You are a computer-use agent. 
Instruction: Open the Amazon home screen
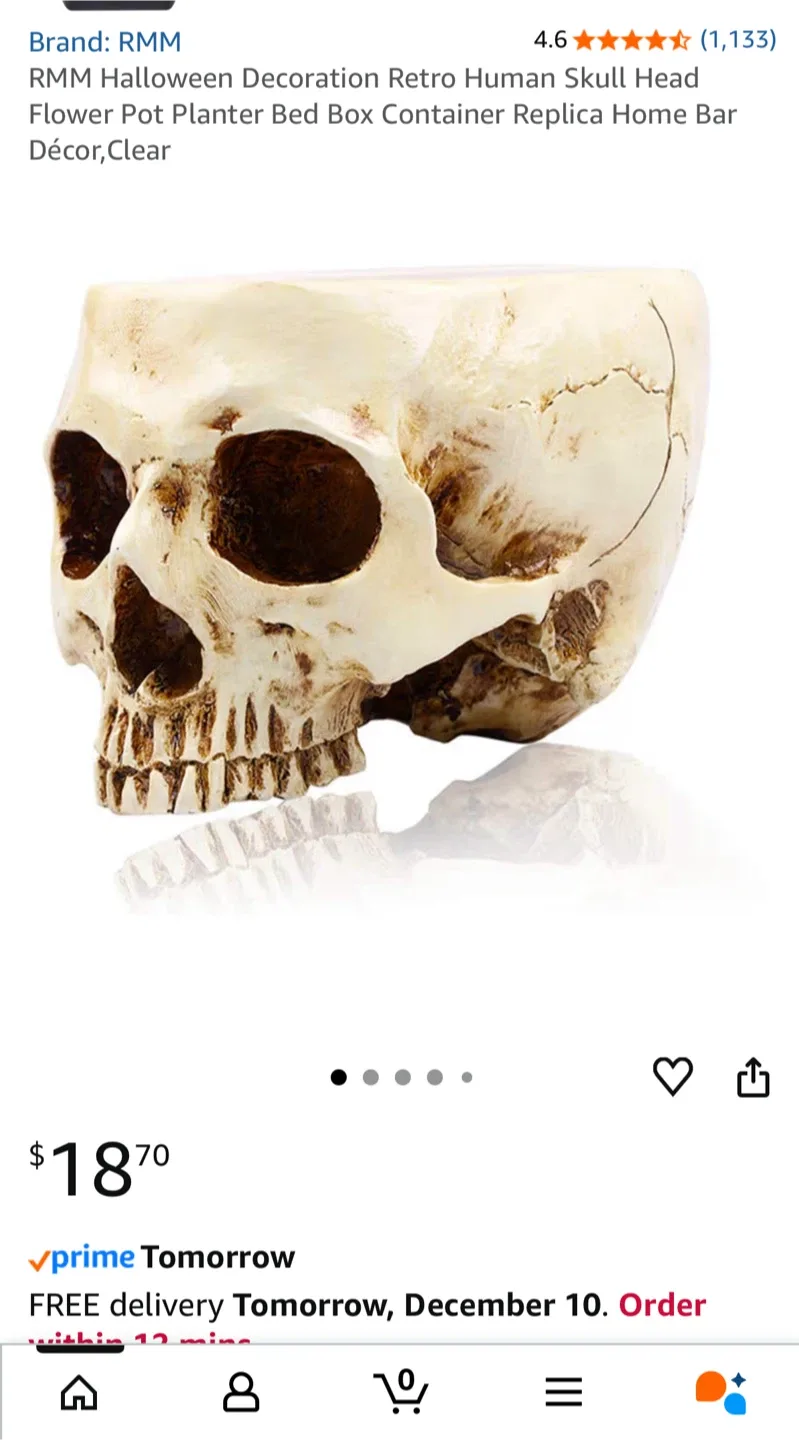tap(80, 1390)
